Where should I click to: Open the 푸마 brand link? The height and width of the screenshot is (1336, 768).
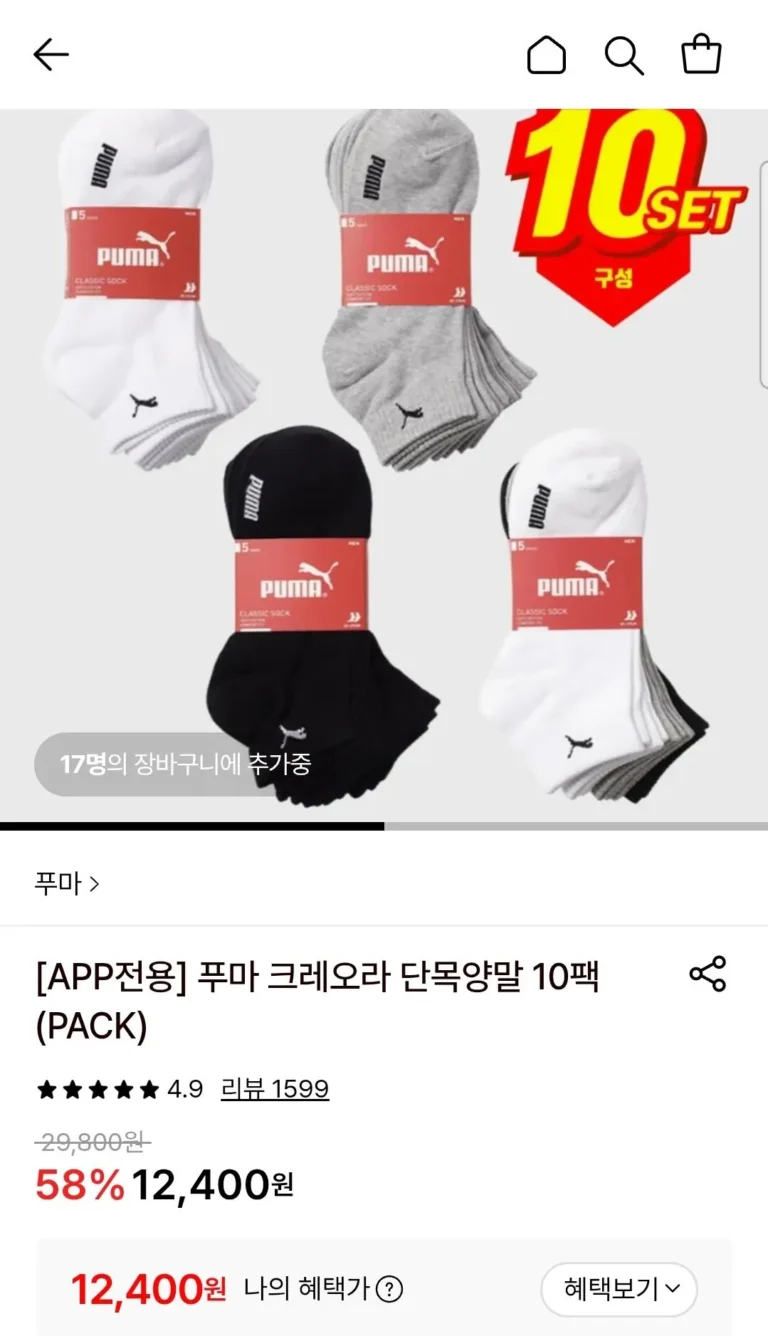[x=67, y=884]
